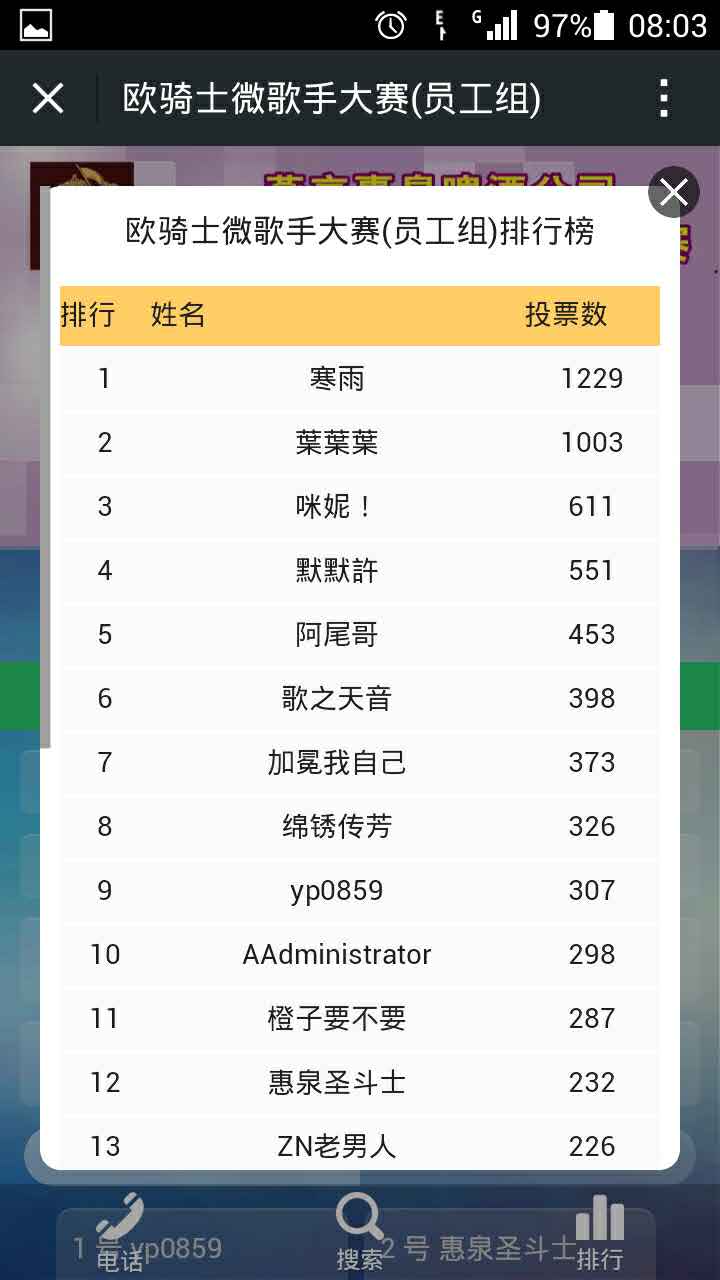Image resolution: width=720 pixels, height=1280 pixels.
Task: Open the 搜索 search tab
Action: coord(360,1232)
